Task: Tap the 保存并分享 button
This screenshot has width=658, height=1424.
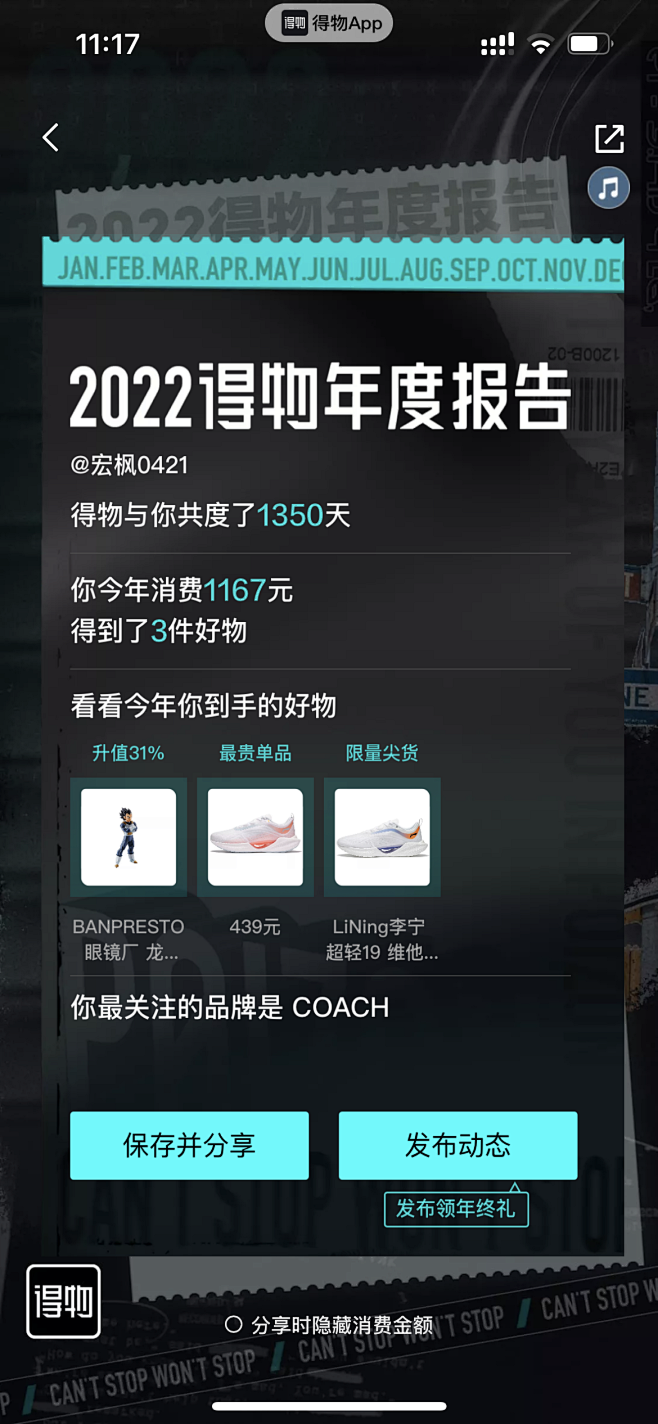Action: click(189, 1145)
